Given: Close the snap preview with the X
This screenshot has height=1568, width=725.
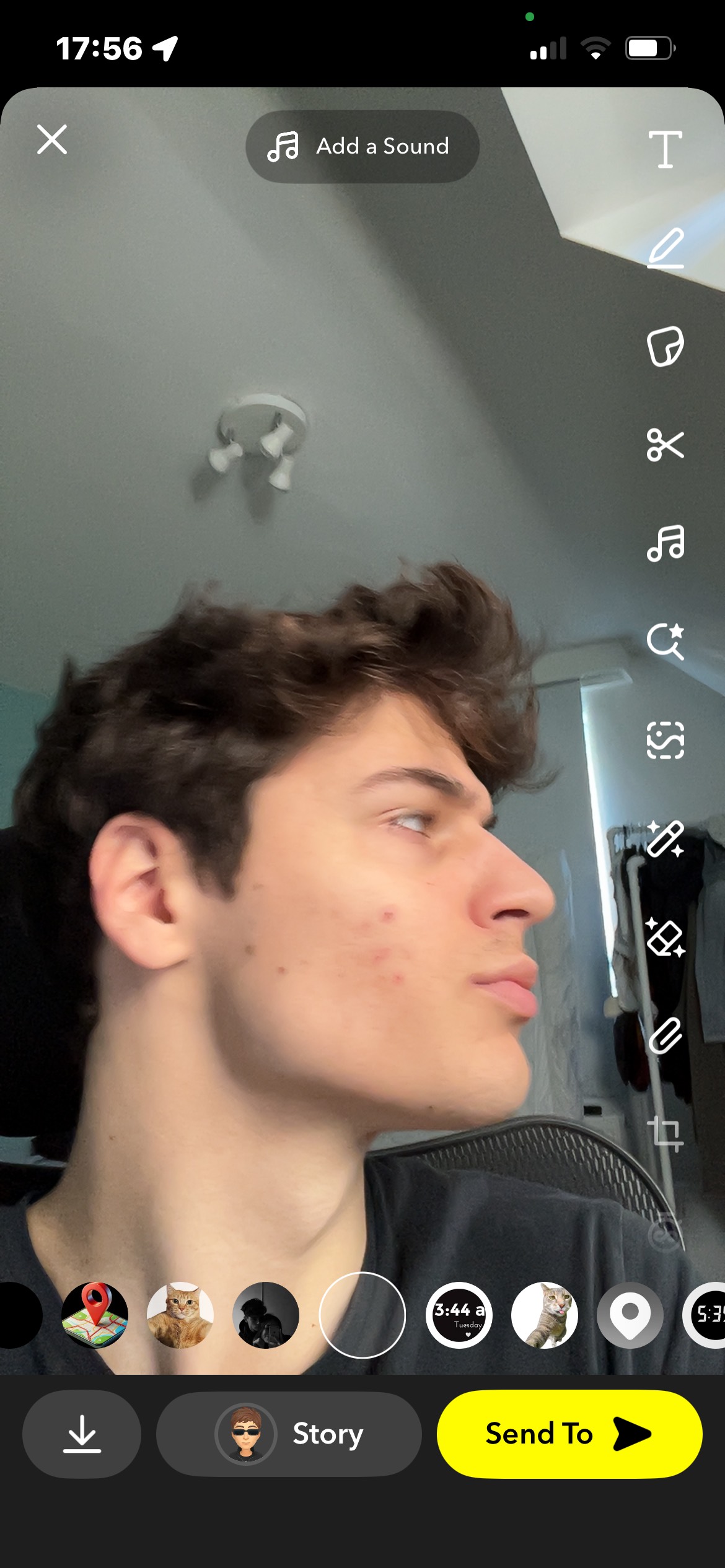Looking at the screenshot, I should click(x=52, y=139).
